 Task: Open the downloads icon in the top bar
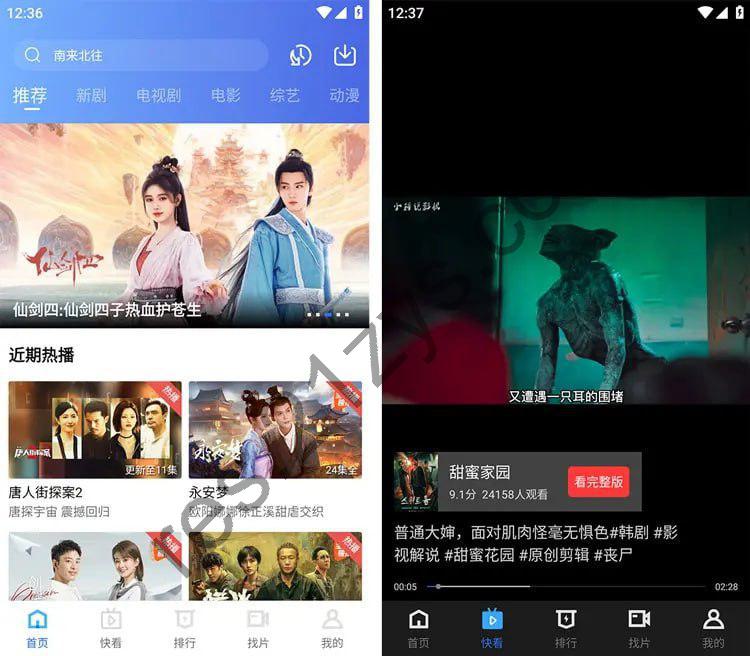(x=345, y=55)
